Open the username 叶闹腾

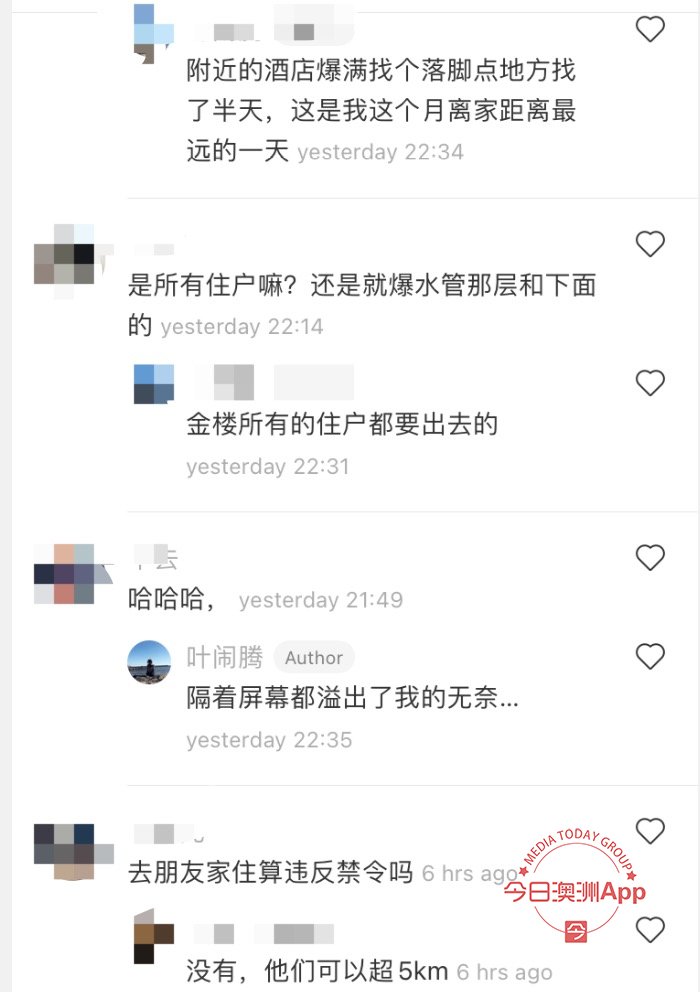click(225, 657)
